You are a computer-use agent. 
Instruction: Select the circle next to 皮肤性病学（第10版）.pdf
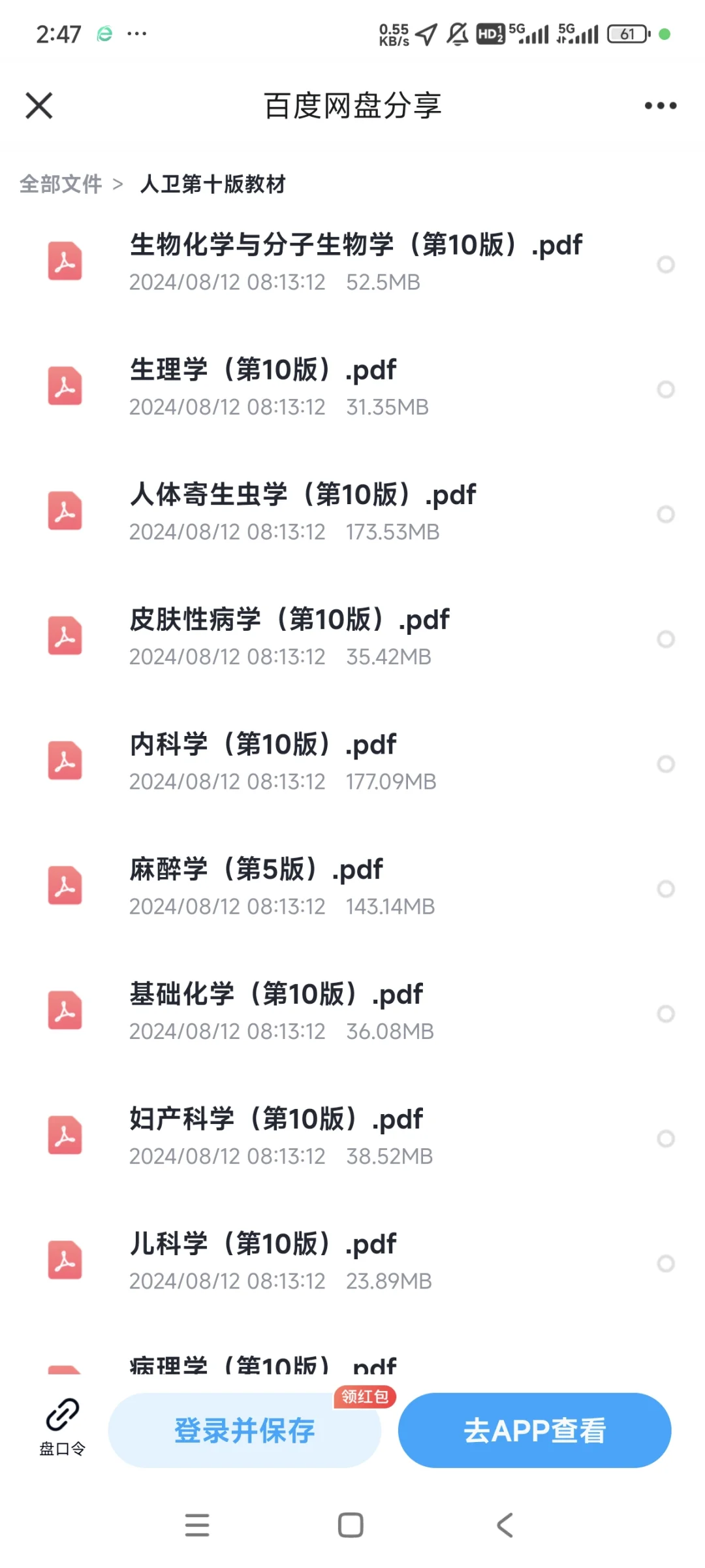[x=665, y=639]
